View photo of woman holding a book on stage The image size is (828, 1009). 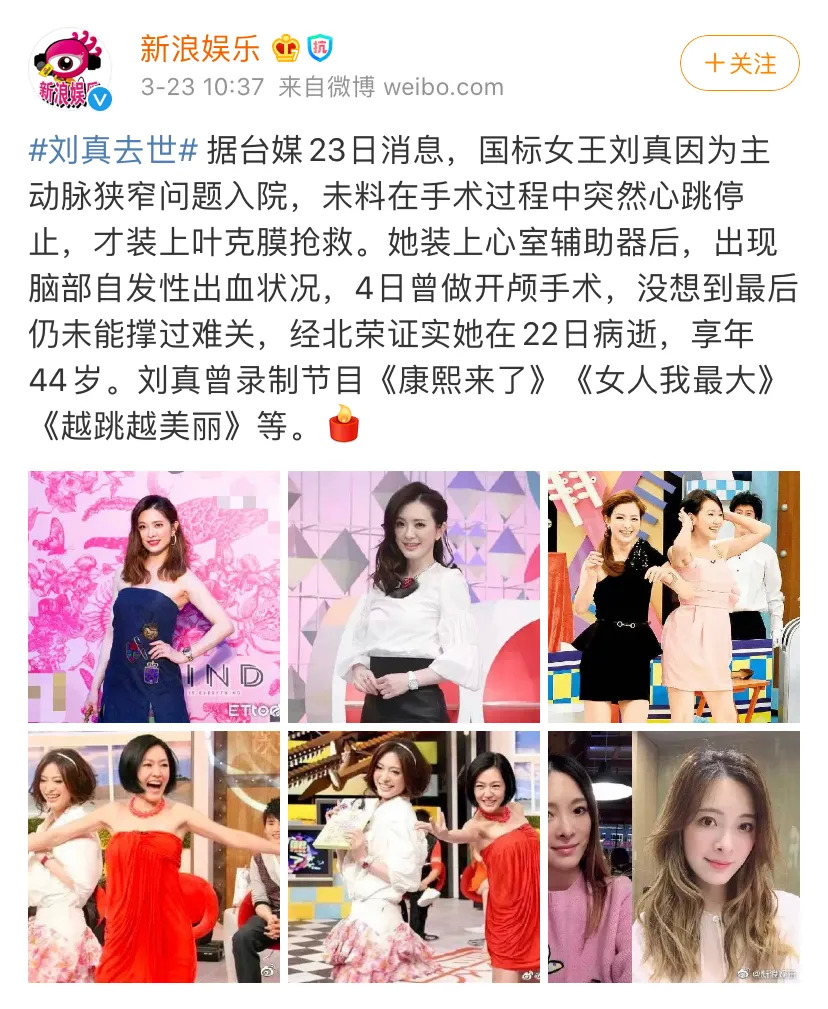click(x=413, y=856)
